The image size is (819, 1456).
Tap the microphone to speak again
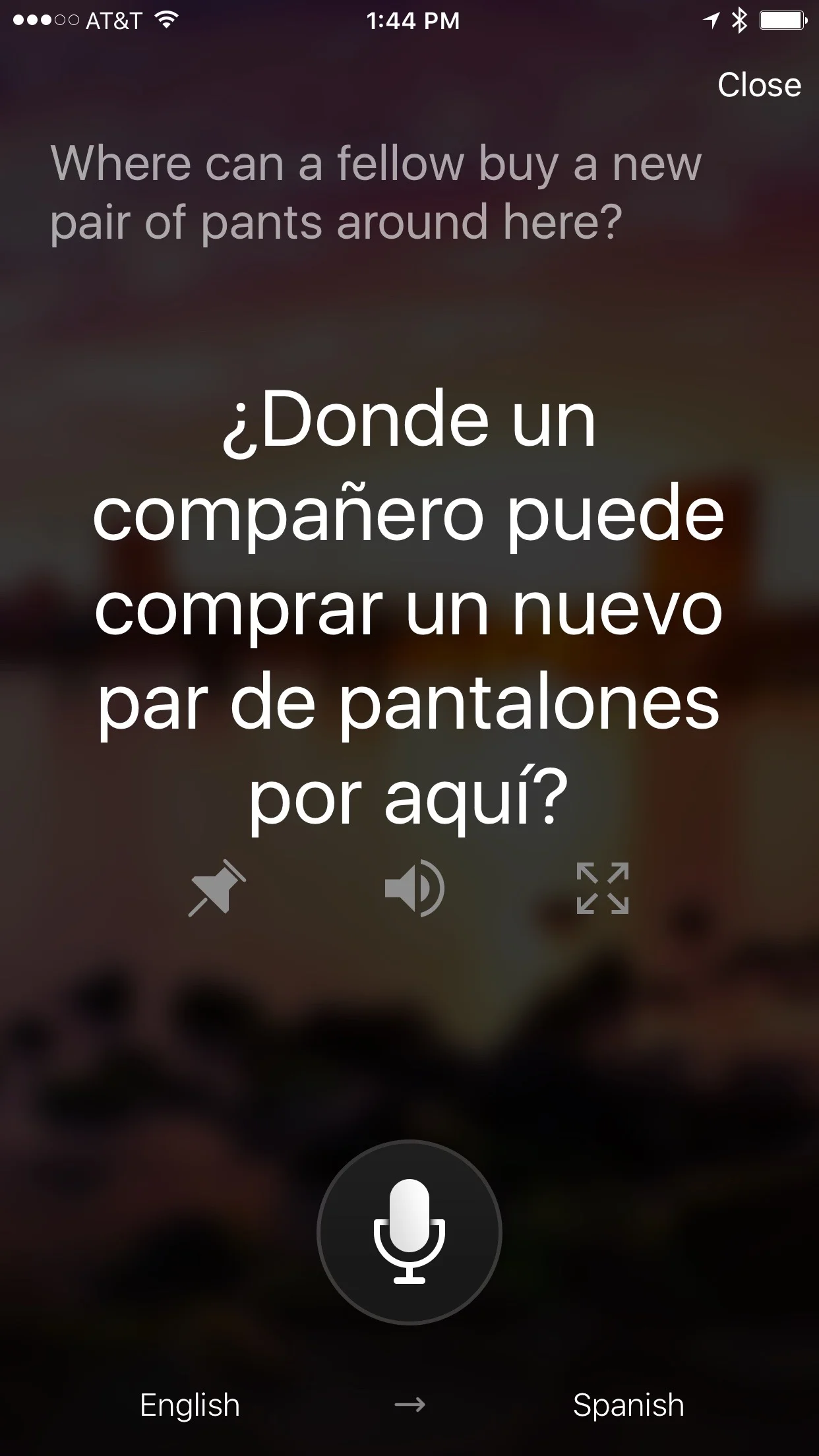pos(409,1232)
